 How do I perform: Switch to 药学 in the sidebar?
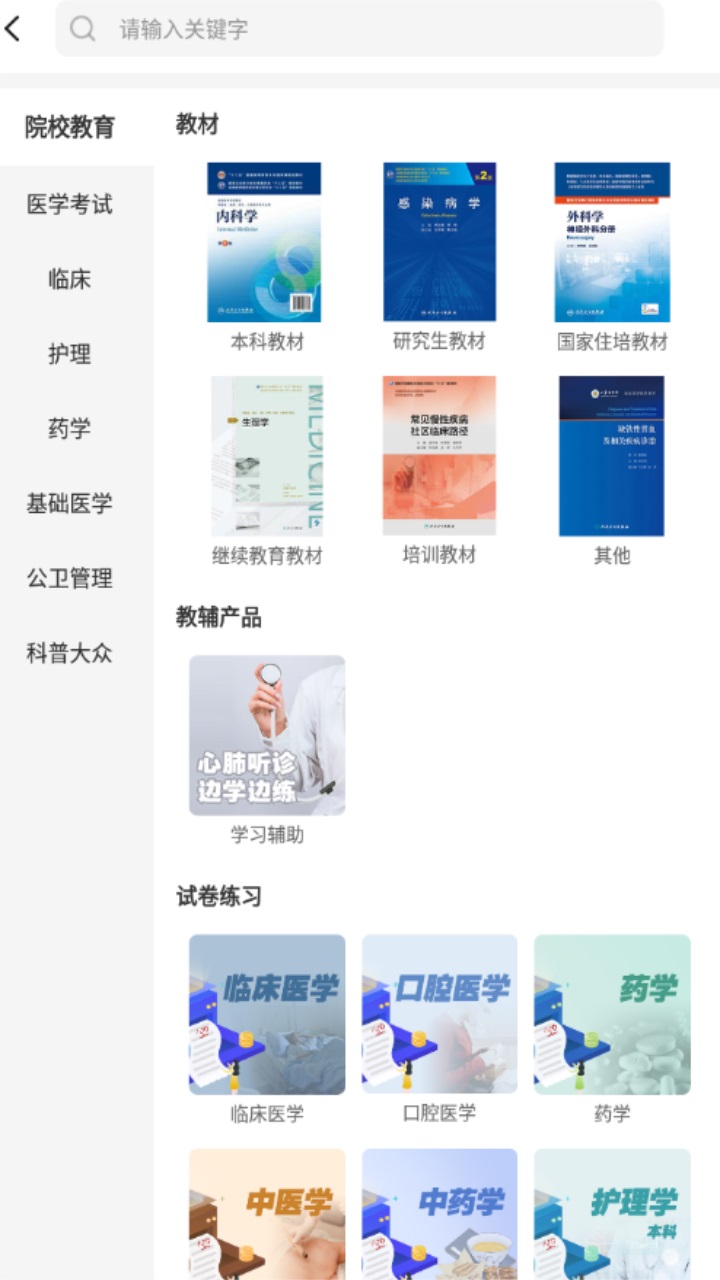[x=70, y=429]
